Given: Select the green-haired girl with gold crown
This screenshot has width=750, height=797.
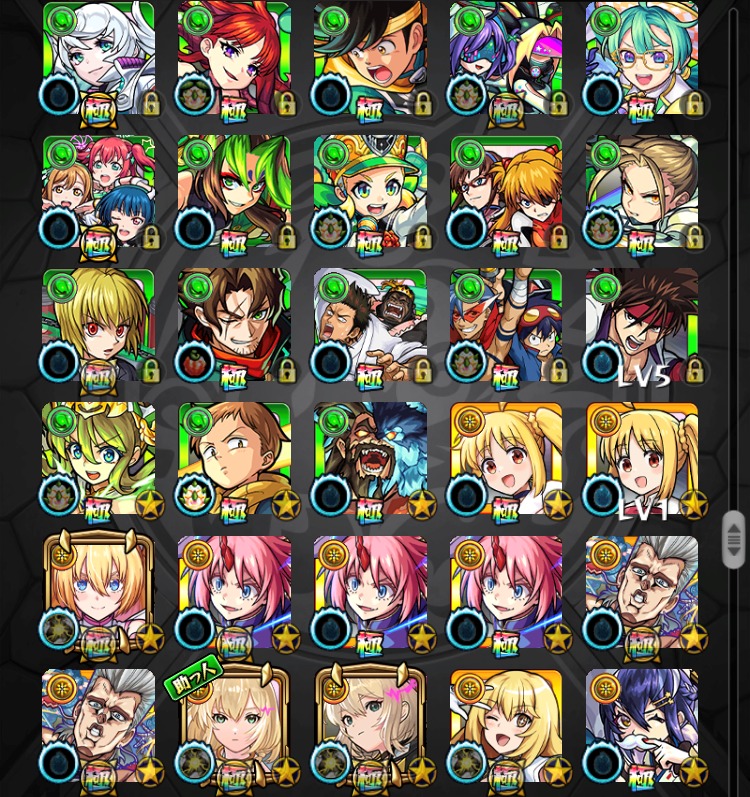Looking at the screenshot, I should [x=98, y=458].
